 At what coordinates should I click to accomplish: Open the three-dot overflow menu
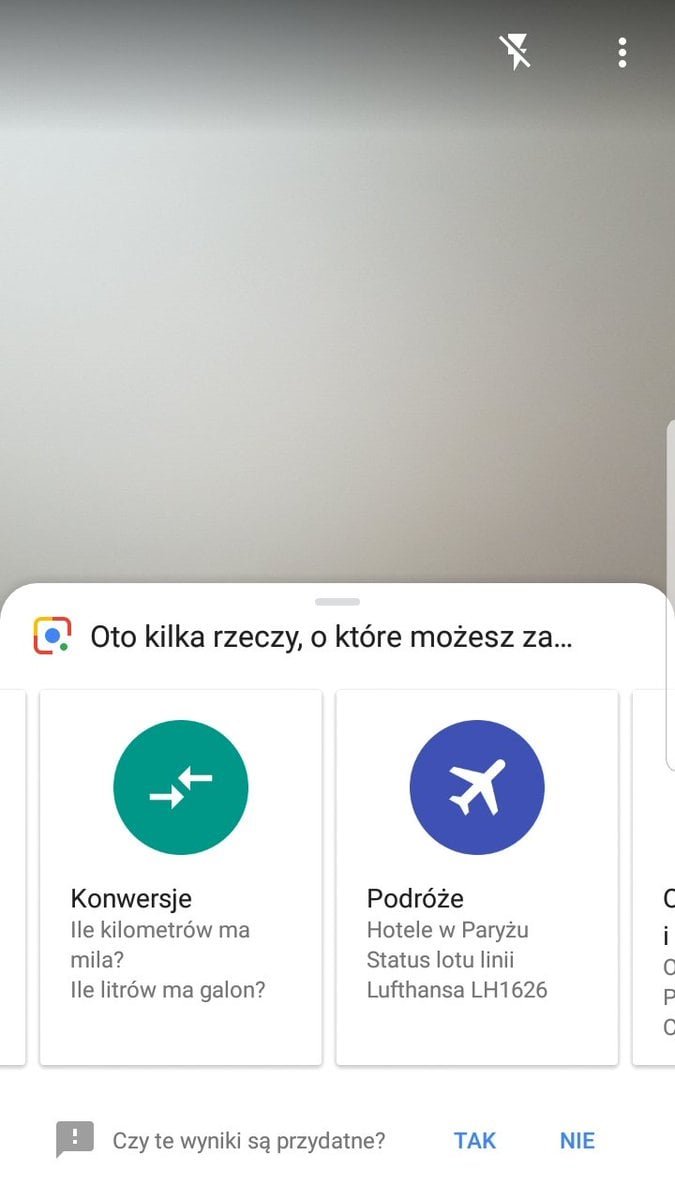pyautogui.click(x=622, y=52)
